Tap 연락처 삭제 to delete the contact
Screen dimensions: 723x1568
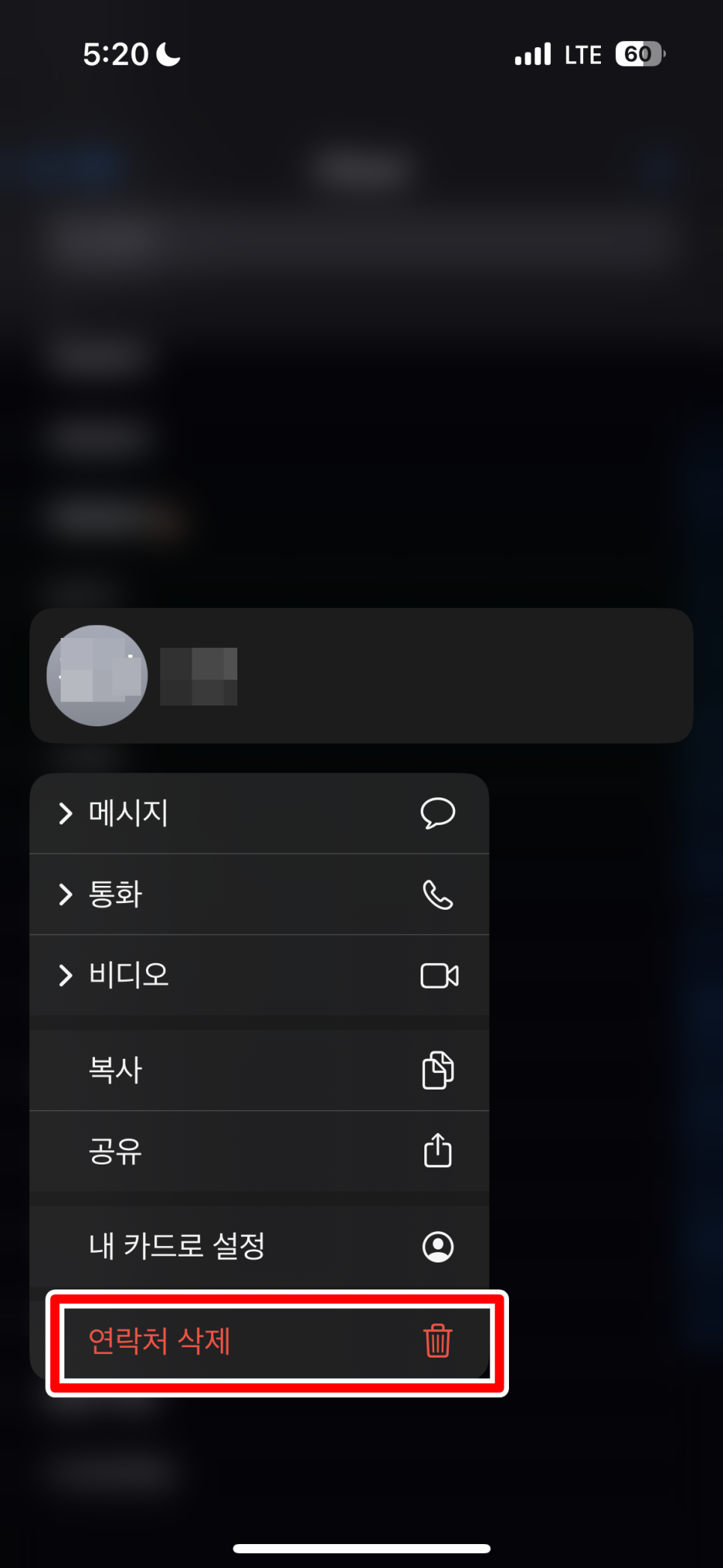pyautogui.click(x=259, y=1341)
